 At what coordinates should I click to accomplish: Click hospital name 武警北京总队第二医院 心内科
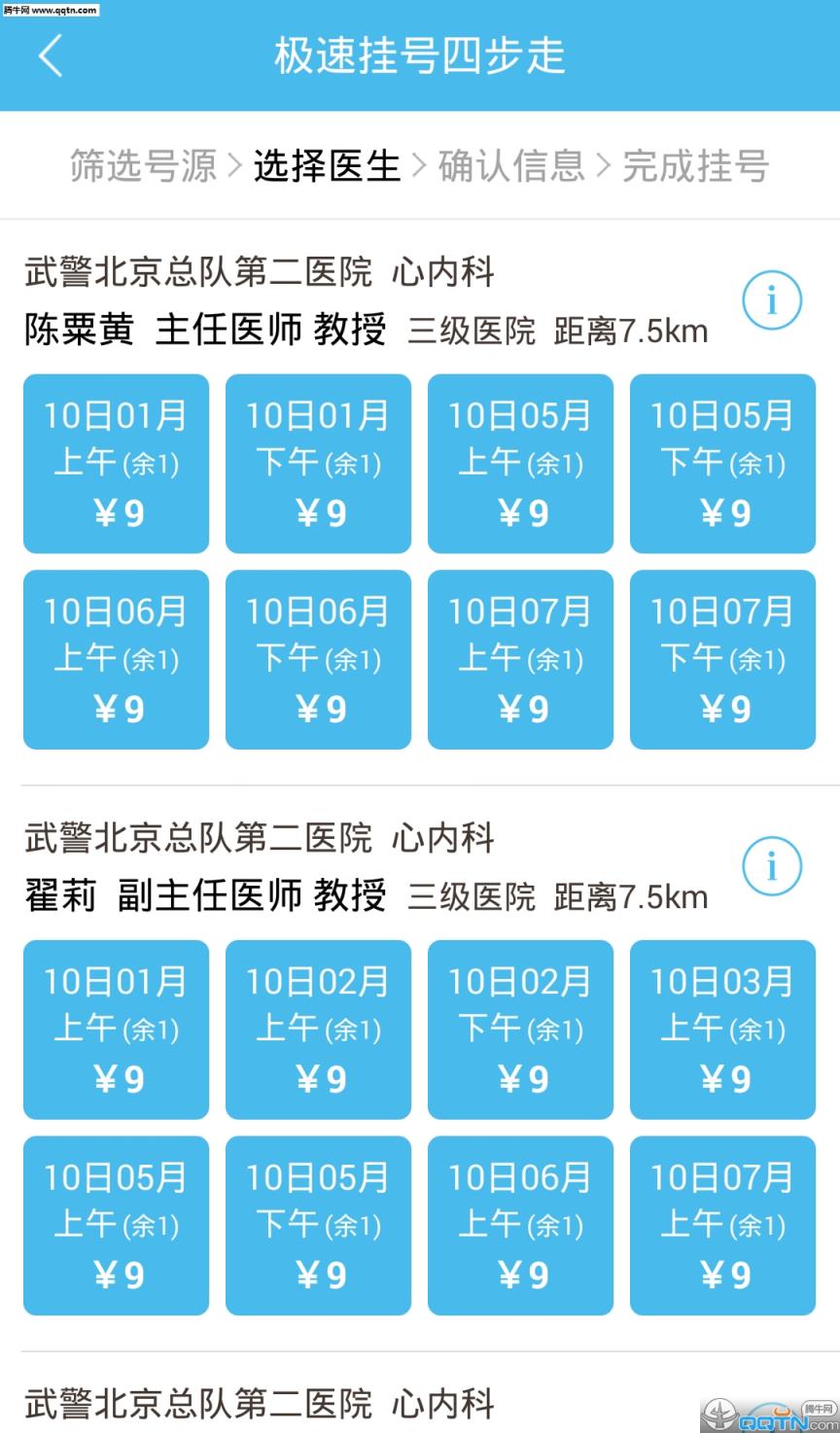(x=259, y=273)
